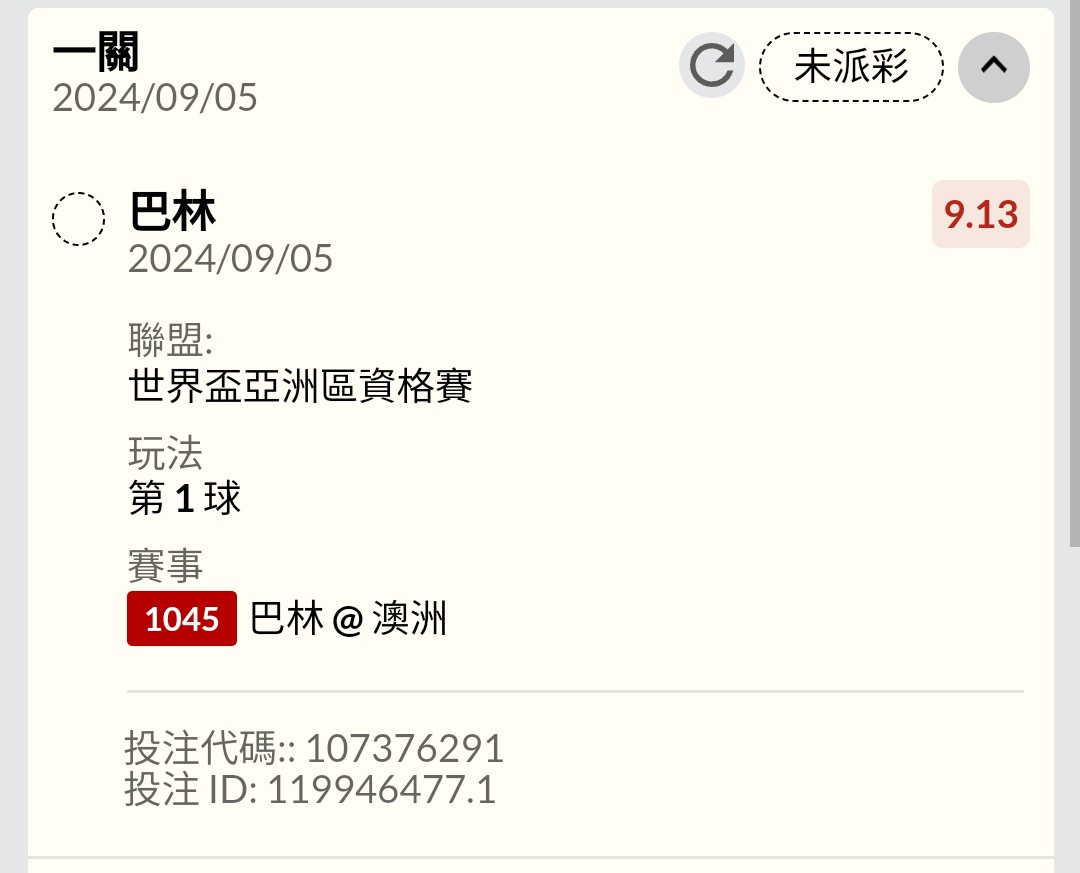Open match 1045 巴林 @ 澳洲
The image size is (1080, 873).
click(x=288, y=619)
